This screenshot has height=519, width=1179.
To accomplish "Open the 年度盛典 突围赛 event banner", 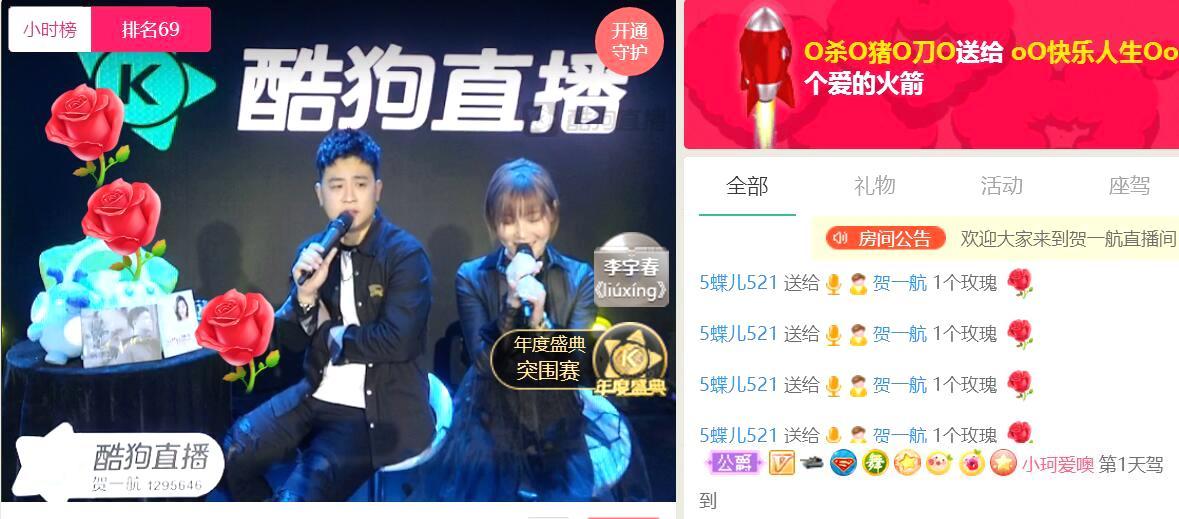I will tap(580, 360).
